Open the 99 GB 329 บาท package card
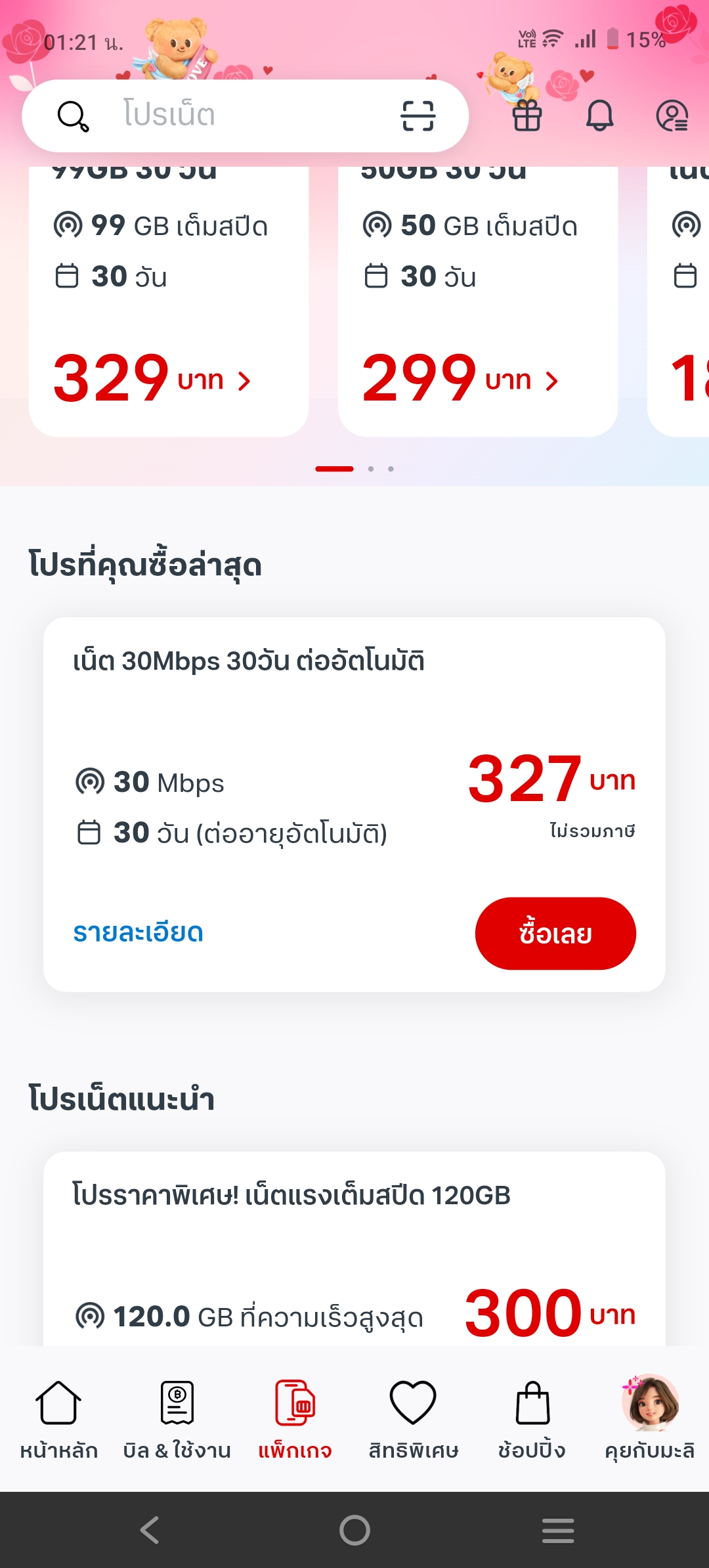 click(169, 302)
